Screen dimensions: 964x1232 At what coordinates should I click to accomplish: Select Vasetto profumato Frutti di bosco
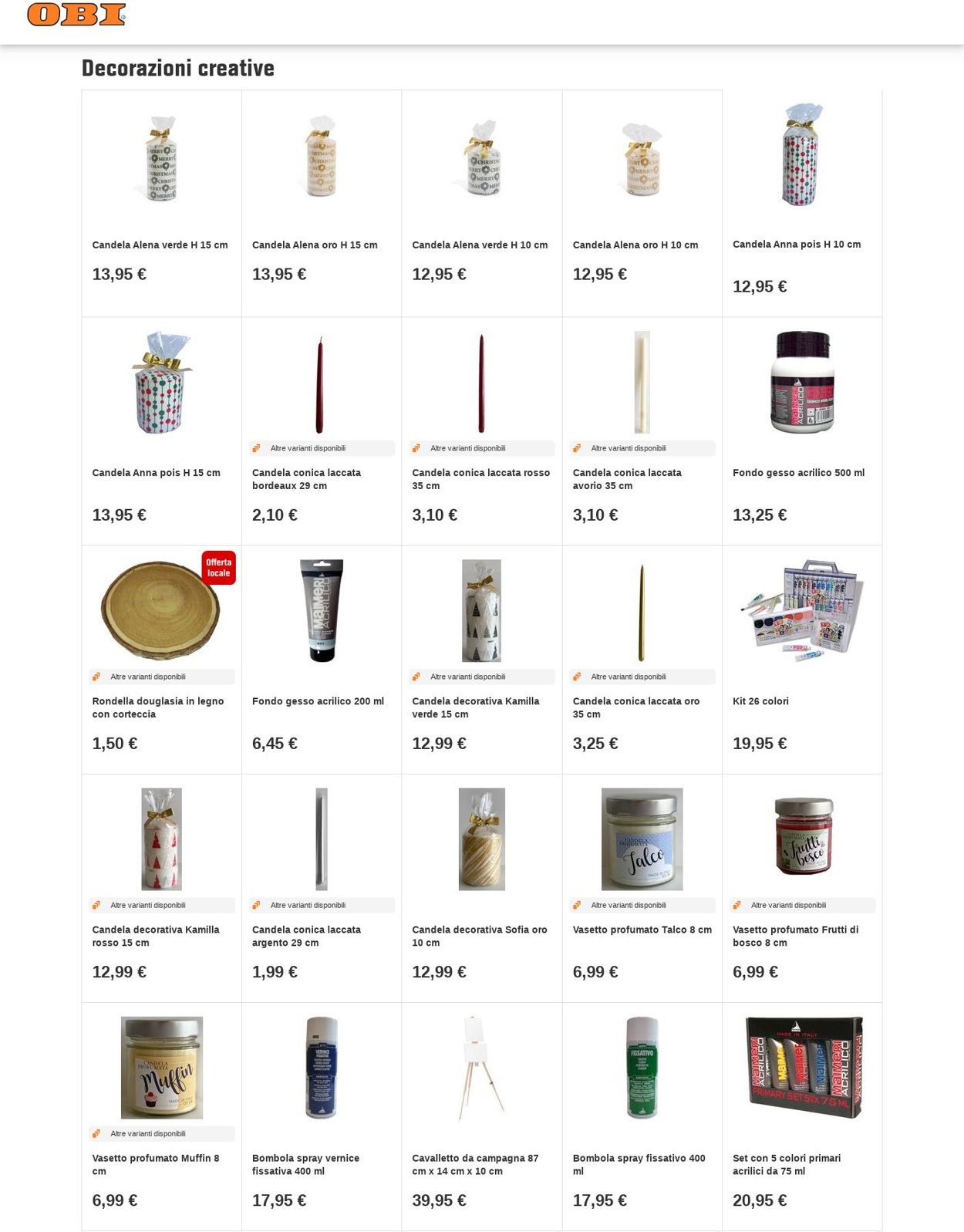pyautogui.click(x=795, y=935)
